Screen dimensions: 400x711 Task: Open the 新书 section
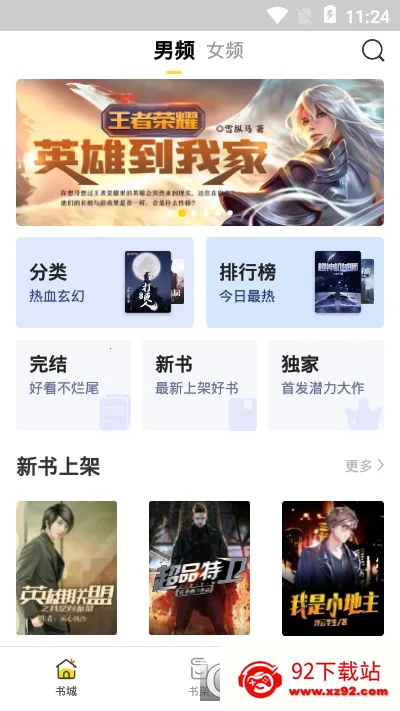click(200, 385)
